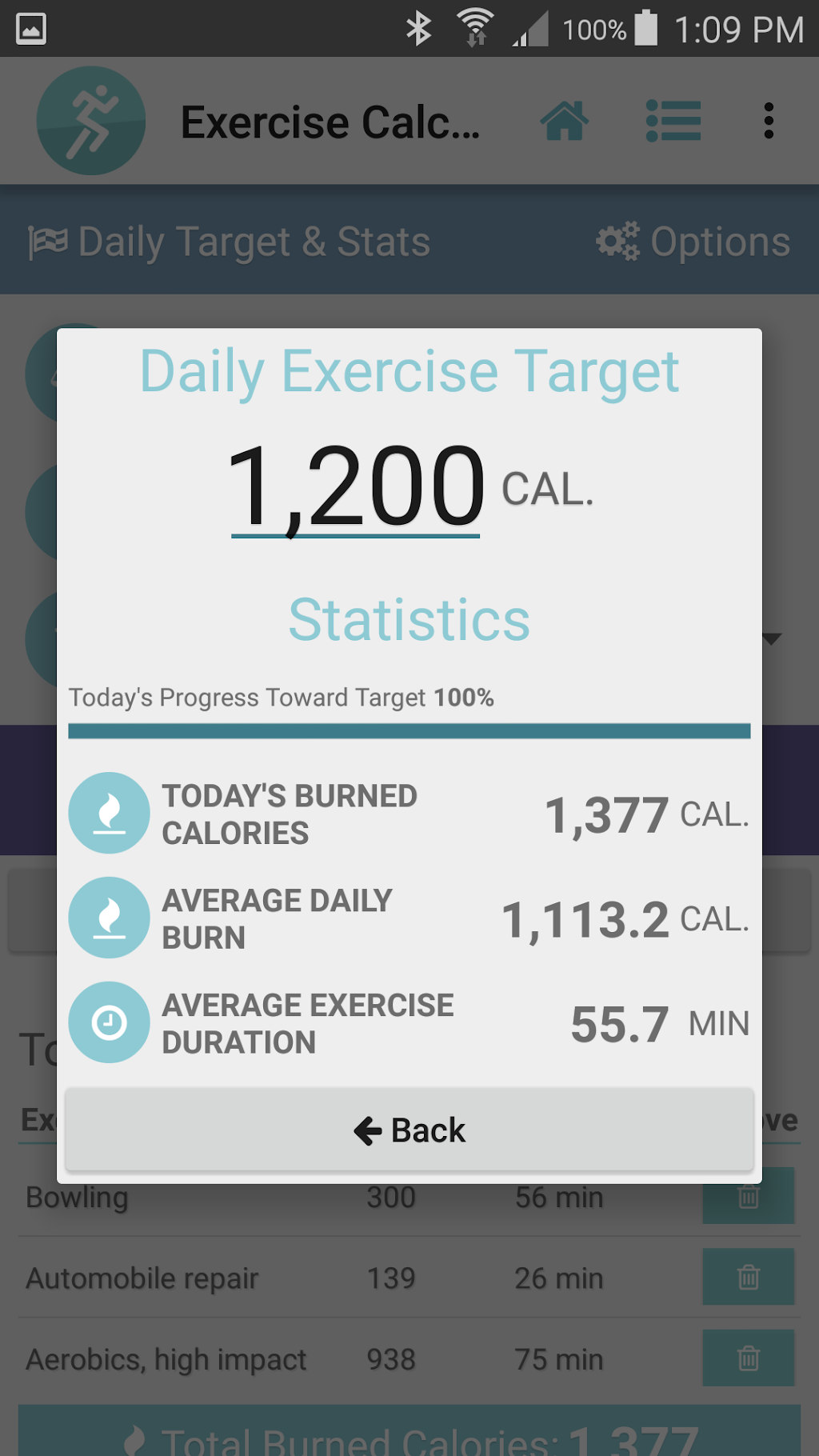Open the list icon in the app bar
This screenshot has width=819, height=1456.
tap(673, 122)
